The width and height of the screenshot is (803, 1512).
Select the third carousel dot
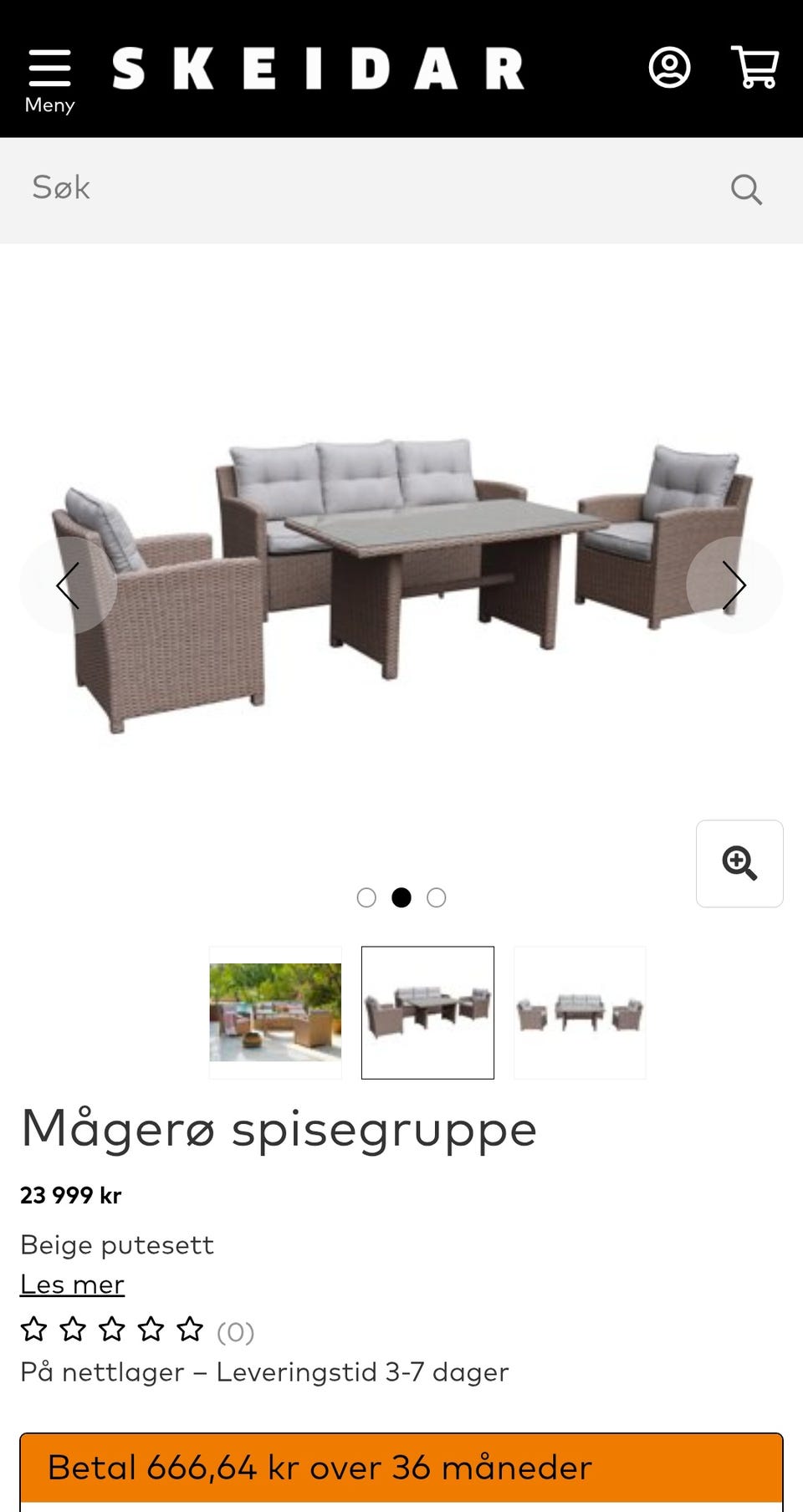coord(436,897)
